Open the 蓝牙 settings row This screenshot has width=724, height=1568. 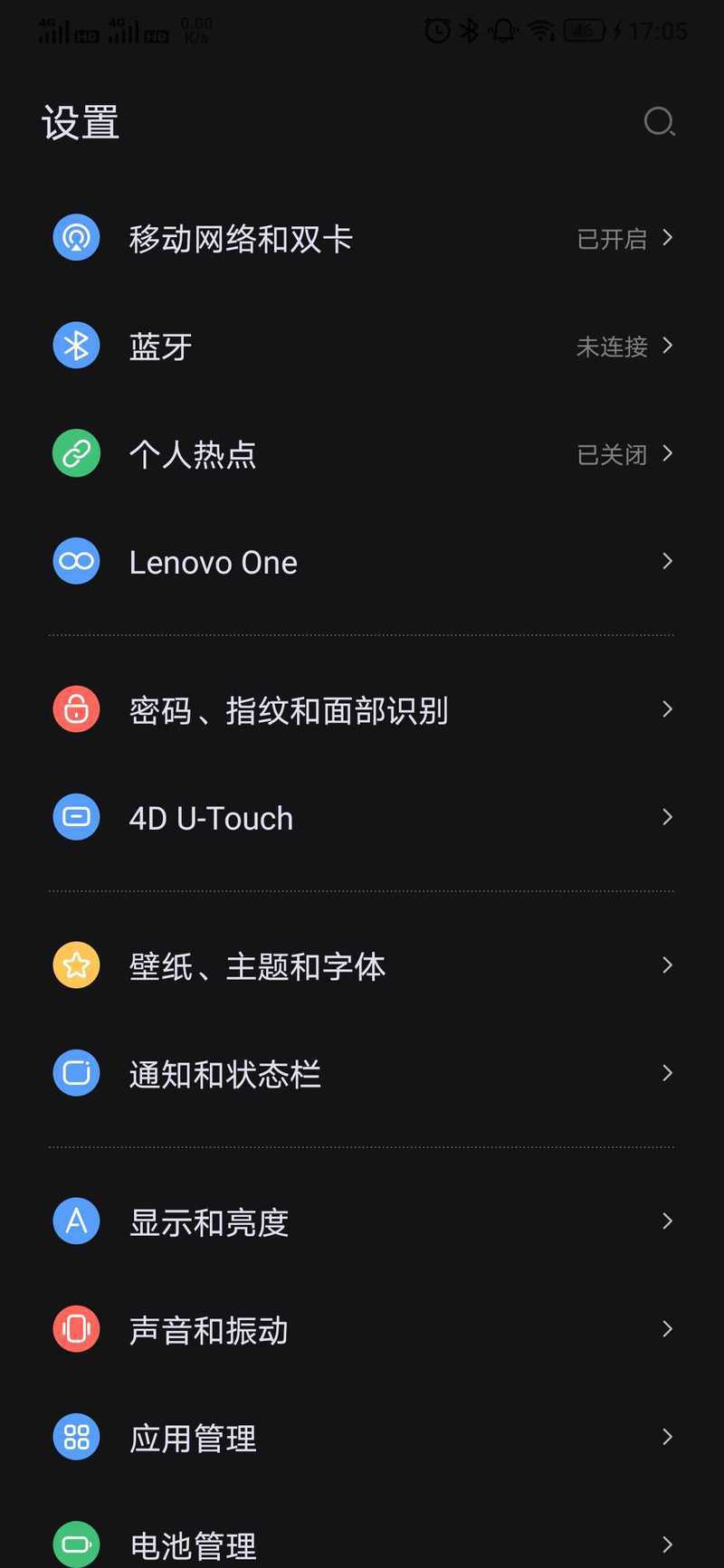coord(362,346)
